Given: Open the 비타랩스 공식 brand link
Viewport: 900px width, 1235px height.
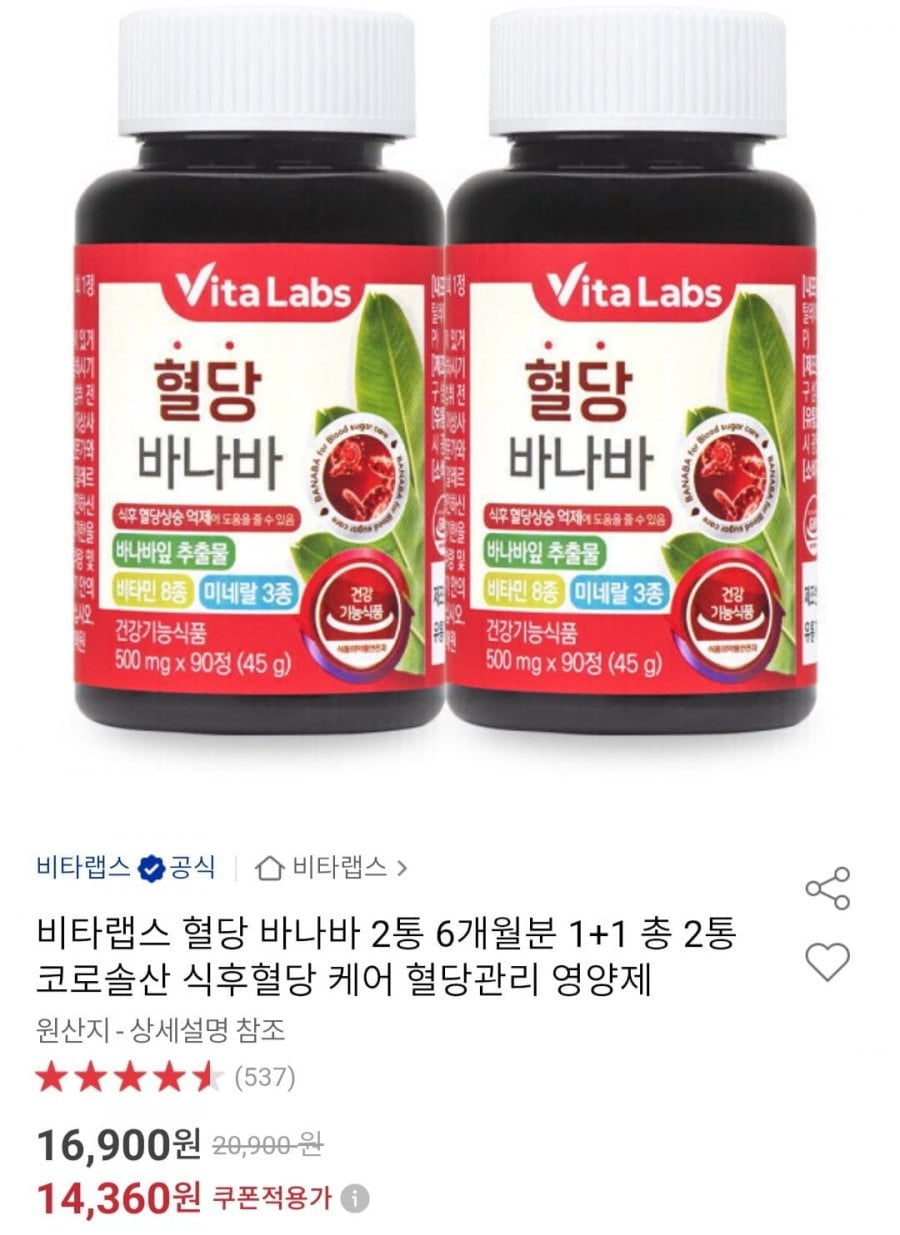Looking at the screenshot, I should 125,867.
